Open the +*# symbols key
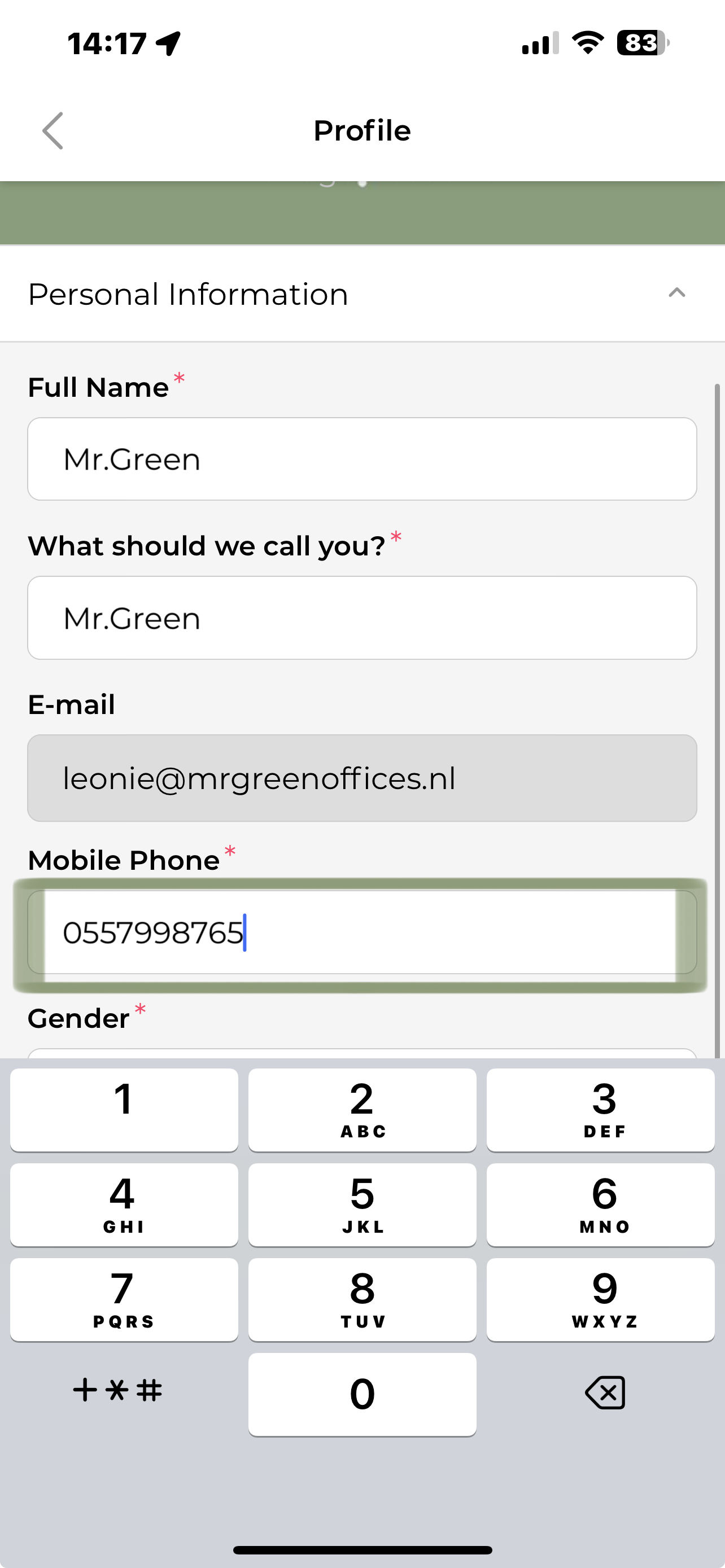This screenshot has width=725, height=1568. [x=118, y=1391]
